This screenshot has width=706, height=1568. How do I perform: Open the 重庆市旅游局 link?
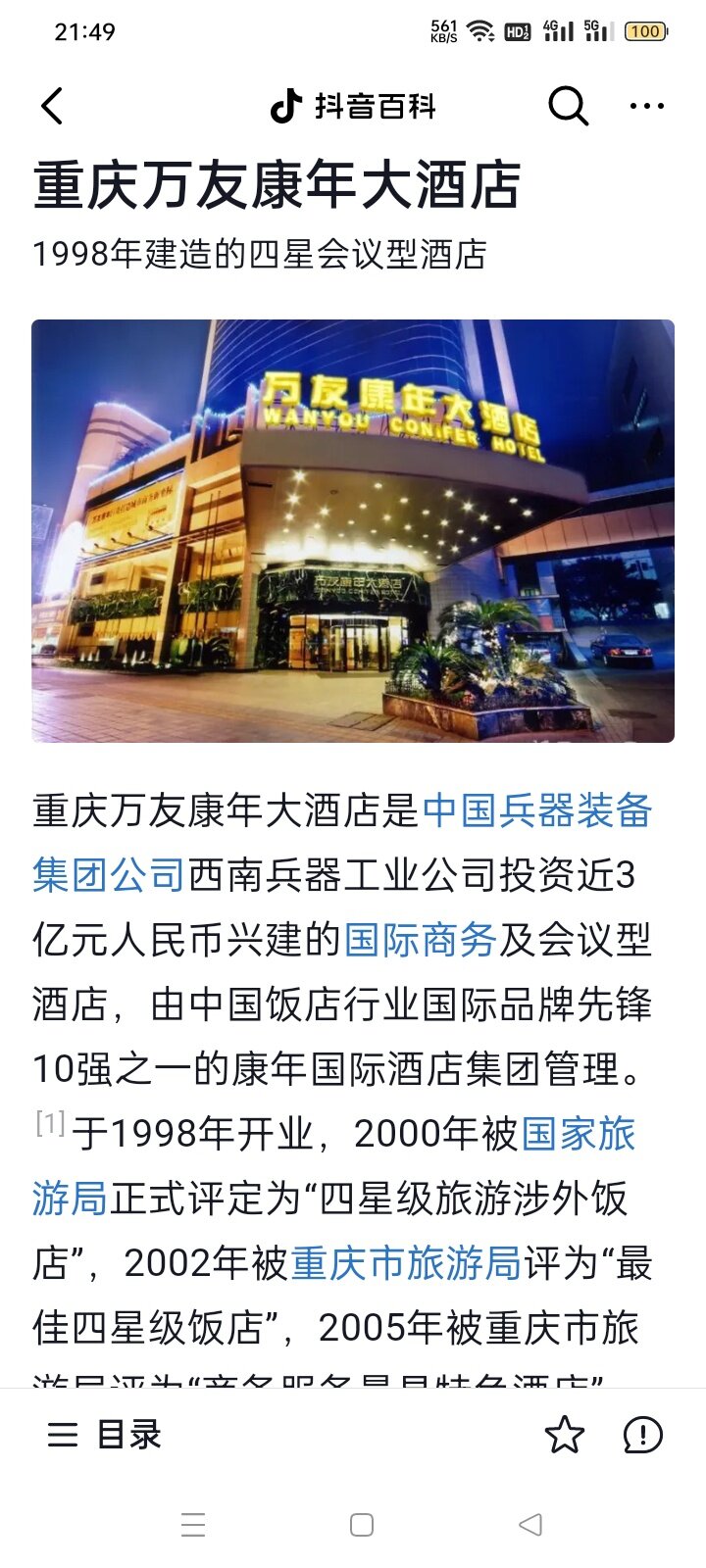[x=406, y=1263]
